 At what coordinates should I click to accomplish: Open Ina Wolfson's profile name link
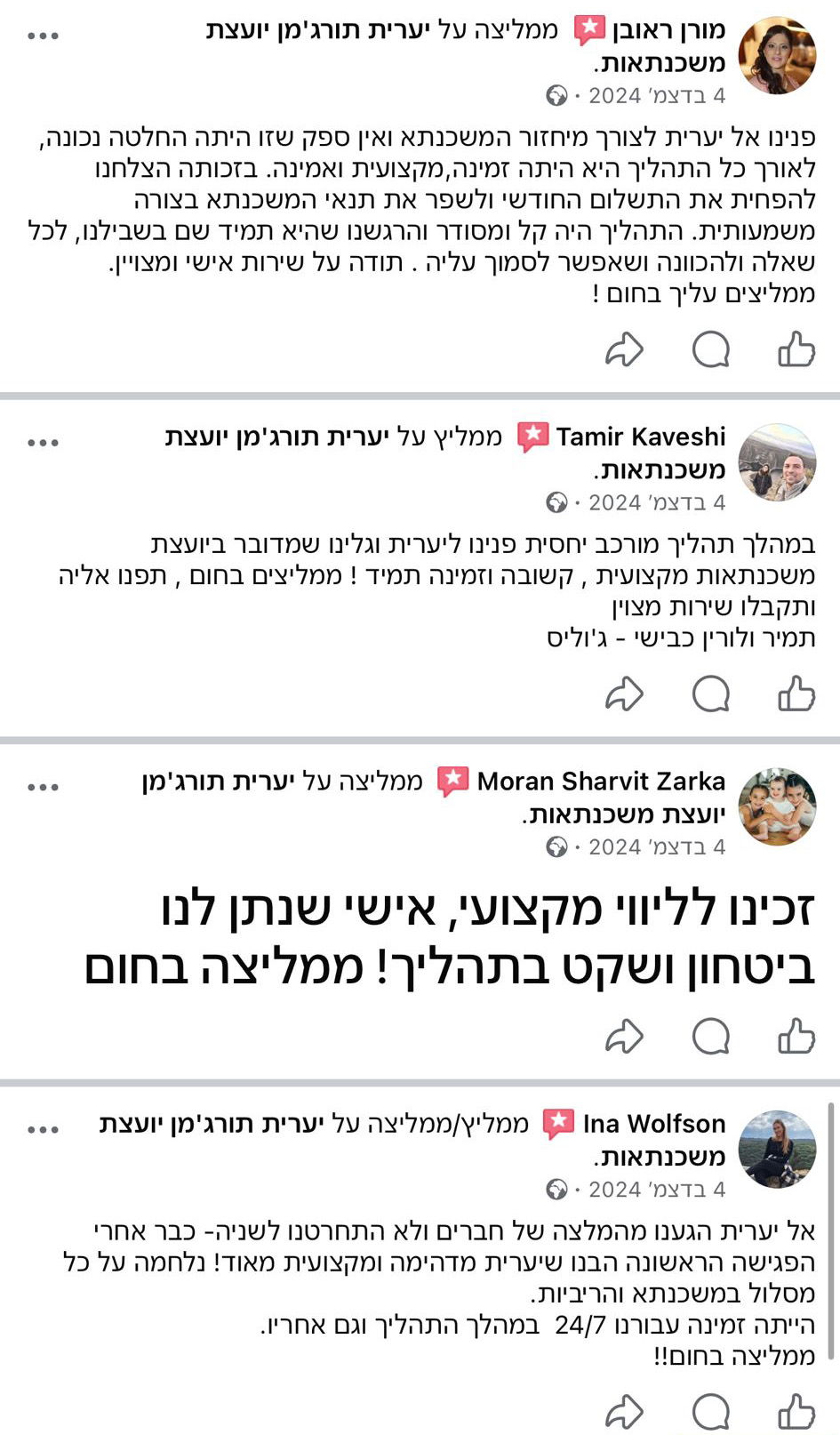[654, 1124]
